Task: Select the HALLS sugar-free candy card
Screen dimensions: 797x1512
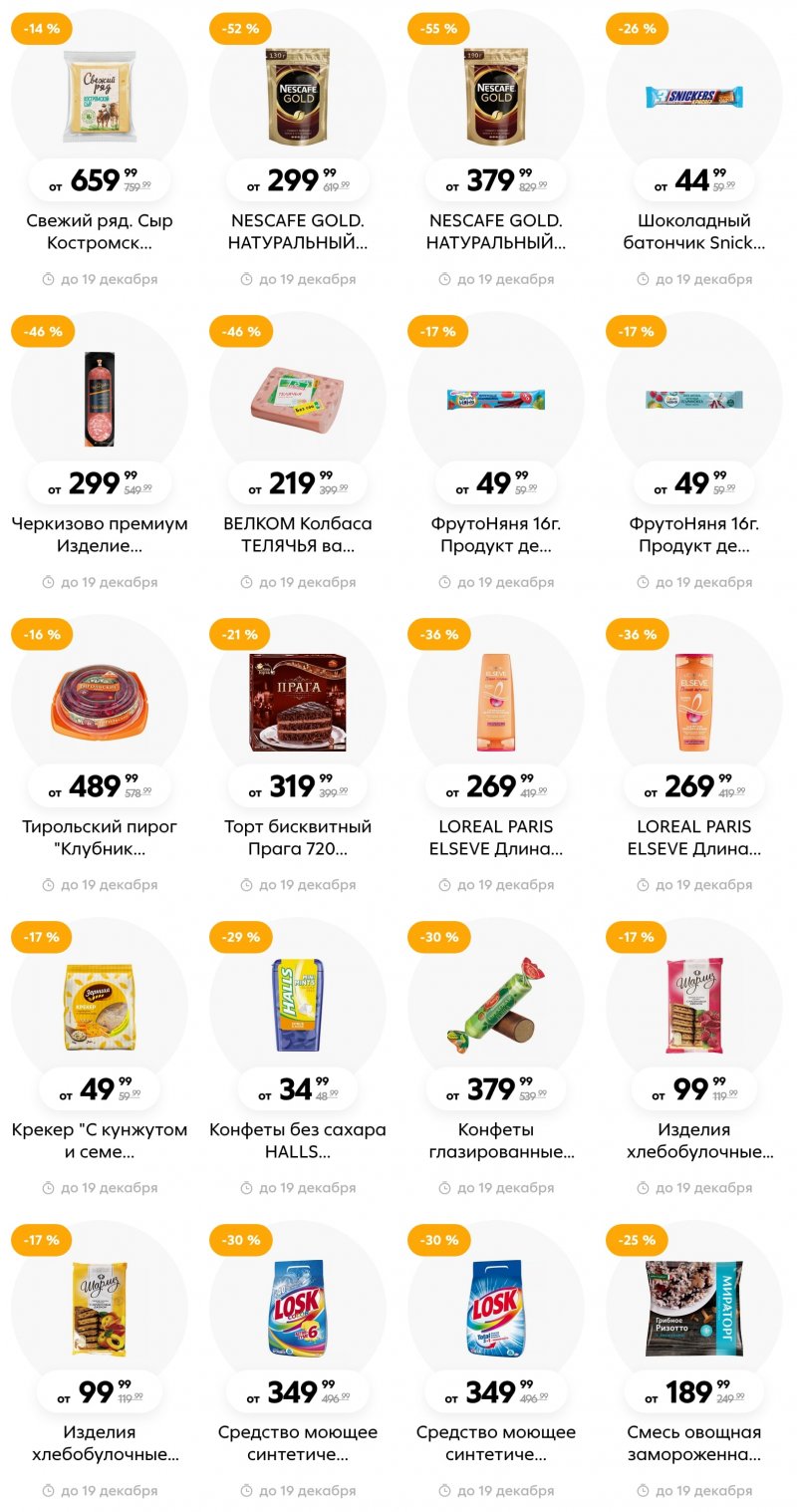Action: click(298, 1007)
